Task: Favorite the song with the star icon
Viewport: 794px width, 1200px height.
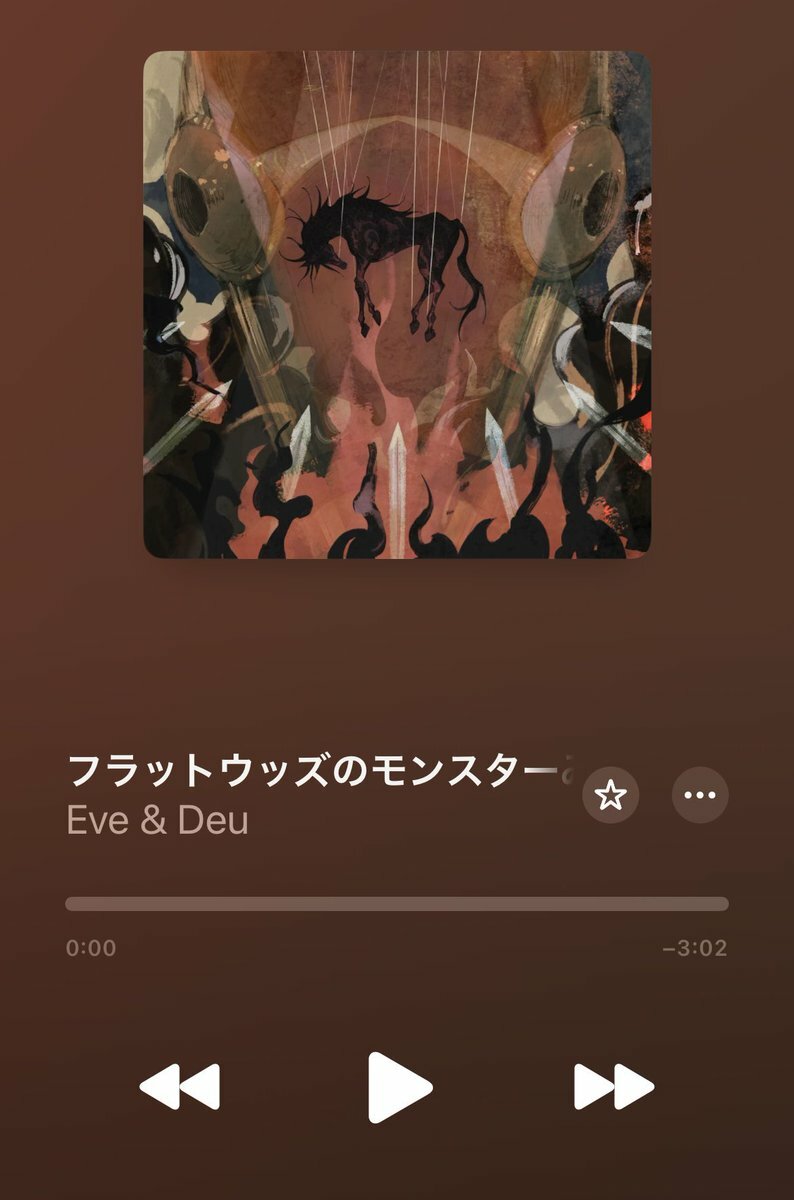Action: click(x=610, y=796)
